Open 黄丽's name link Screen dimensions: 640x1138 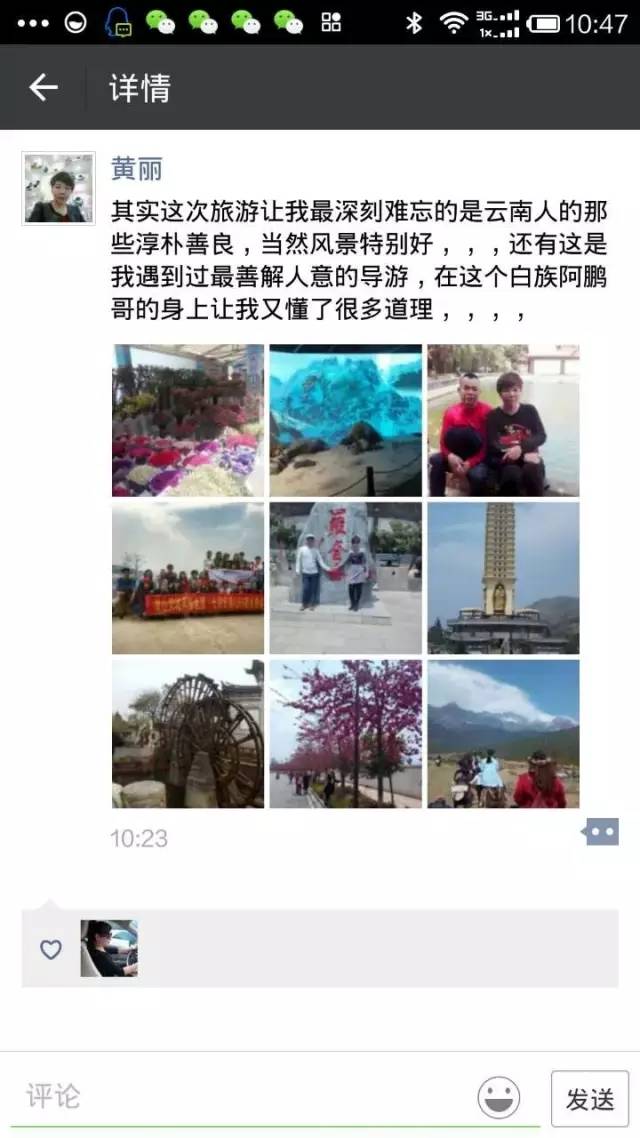136,169
